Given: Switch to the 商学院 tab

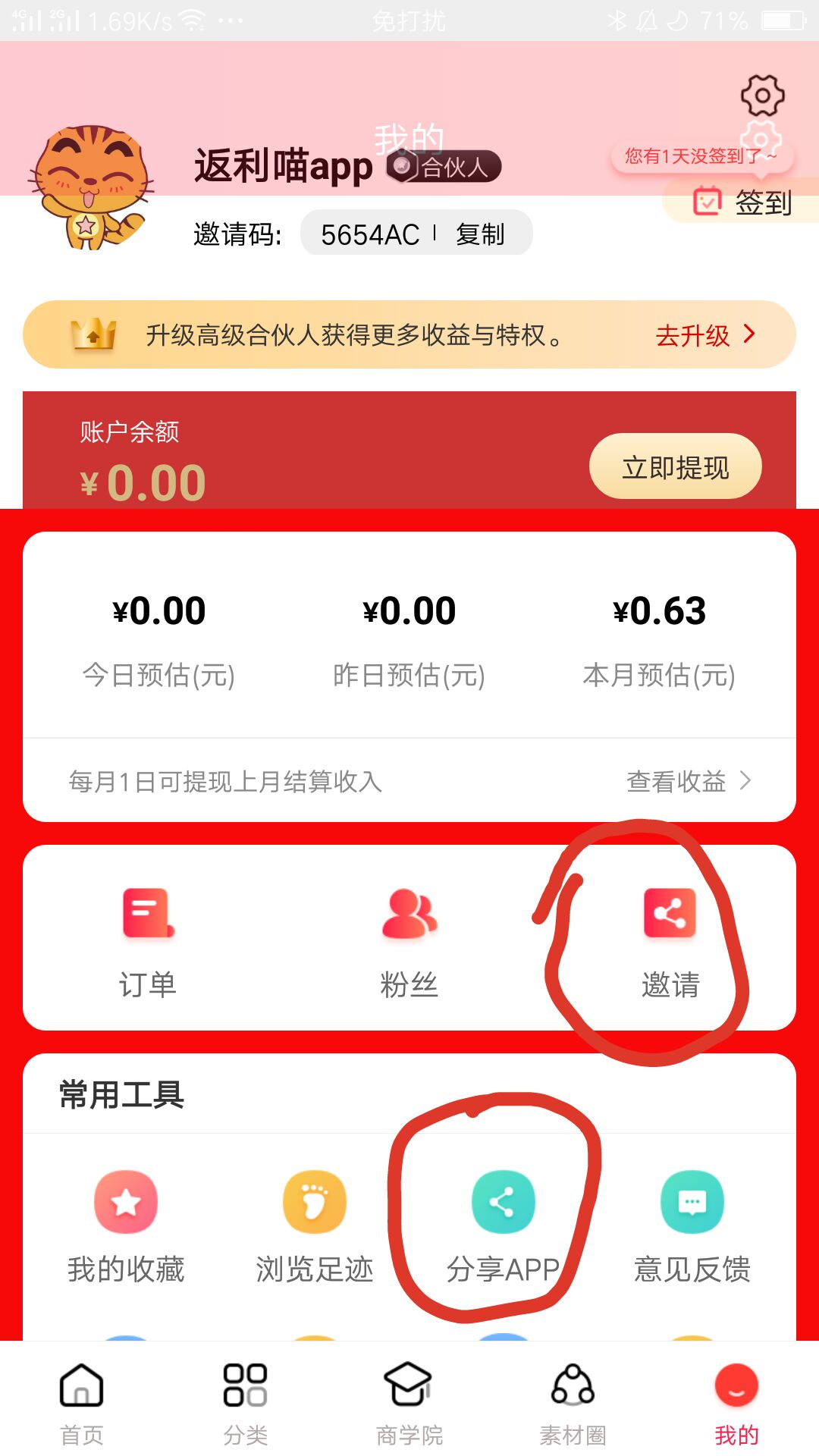Looking at the screenshot, I should click(x=409, y=1403).
